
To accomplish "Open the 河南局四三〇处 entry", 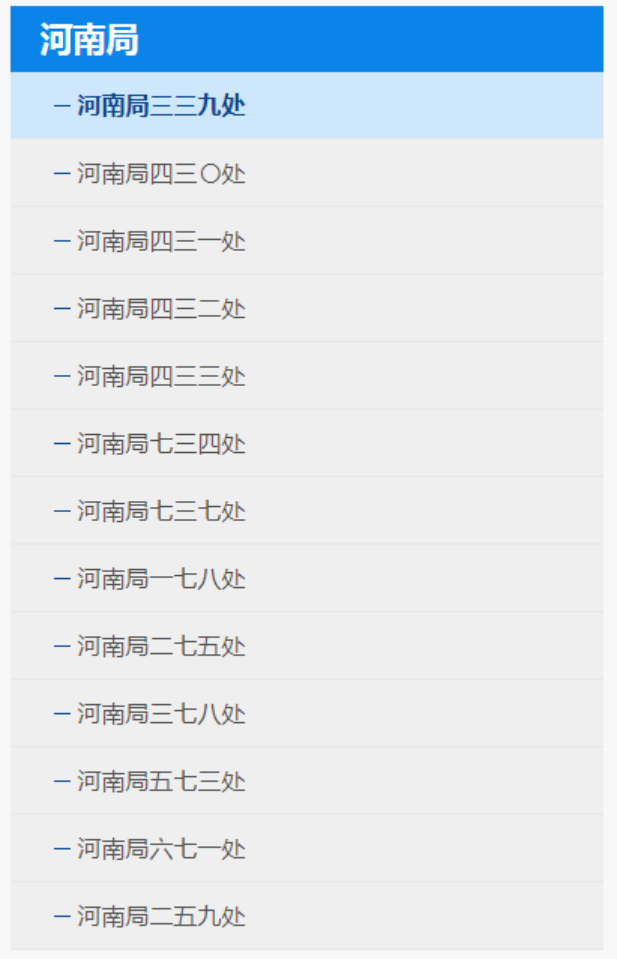I will click(160, 174).
